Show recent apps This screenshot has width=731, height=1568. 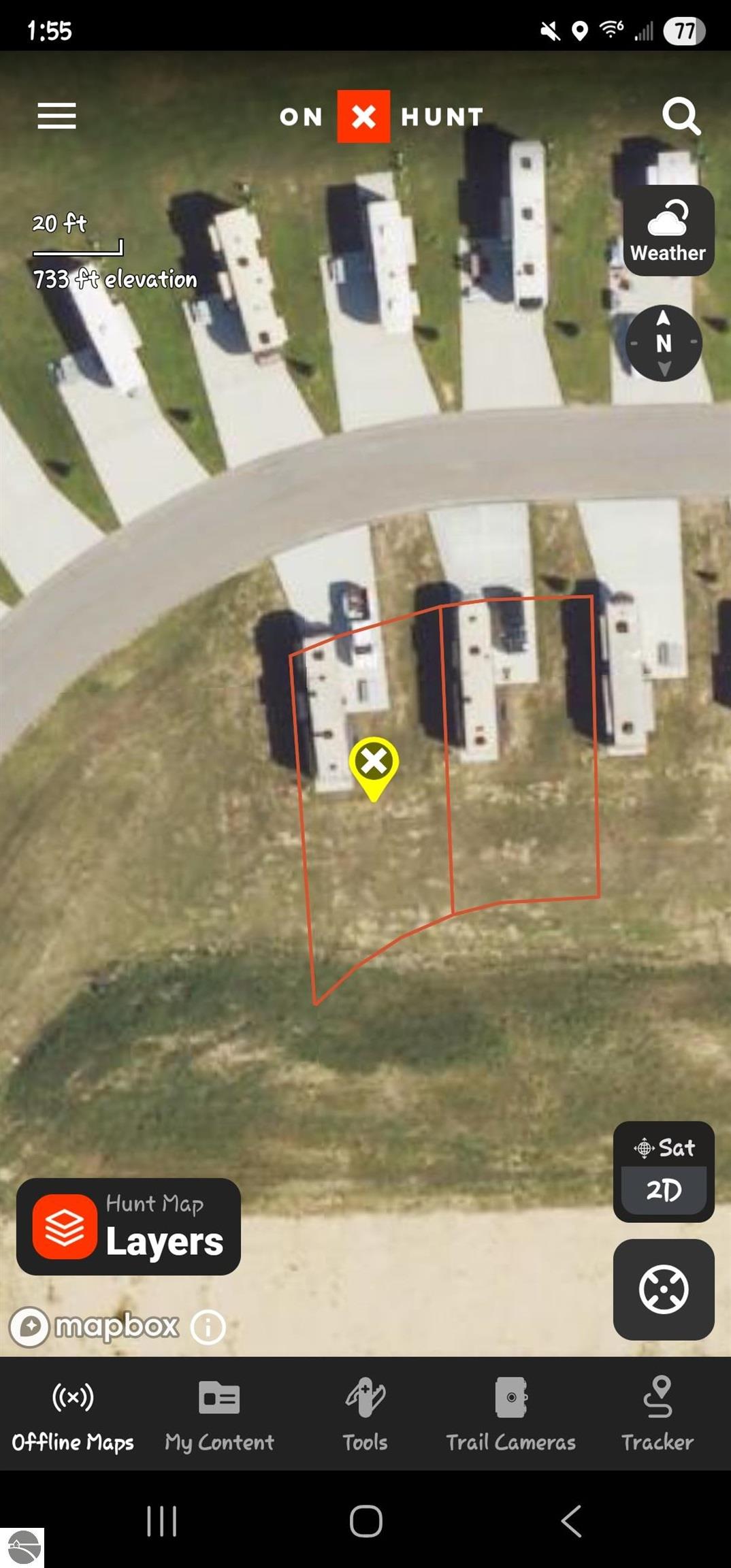tap(162, 1520)
